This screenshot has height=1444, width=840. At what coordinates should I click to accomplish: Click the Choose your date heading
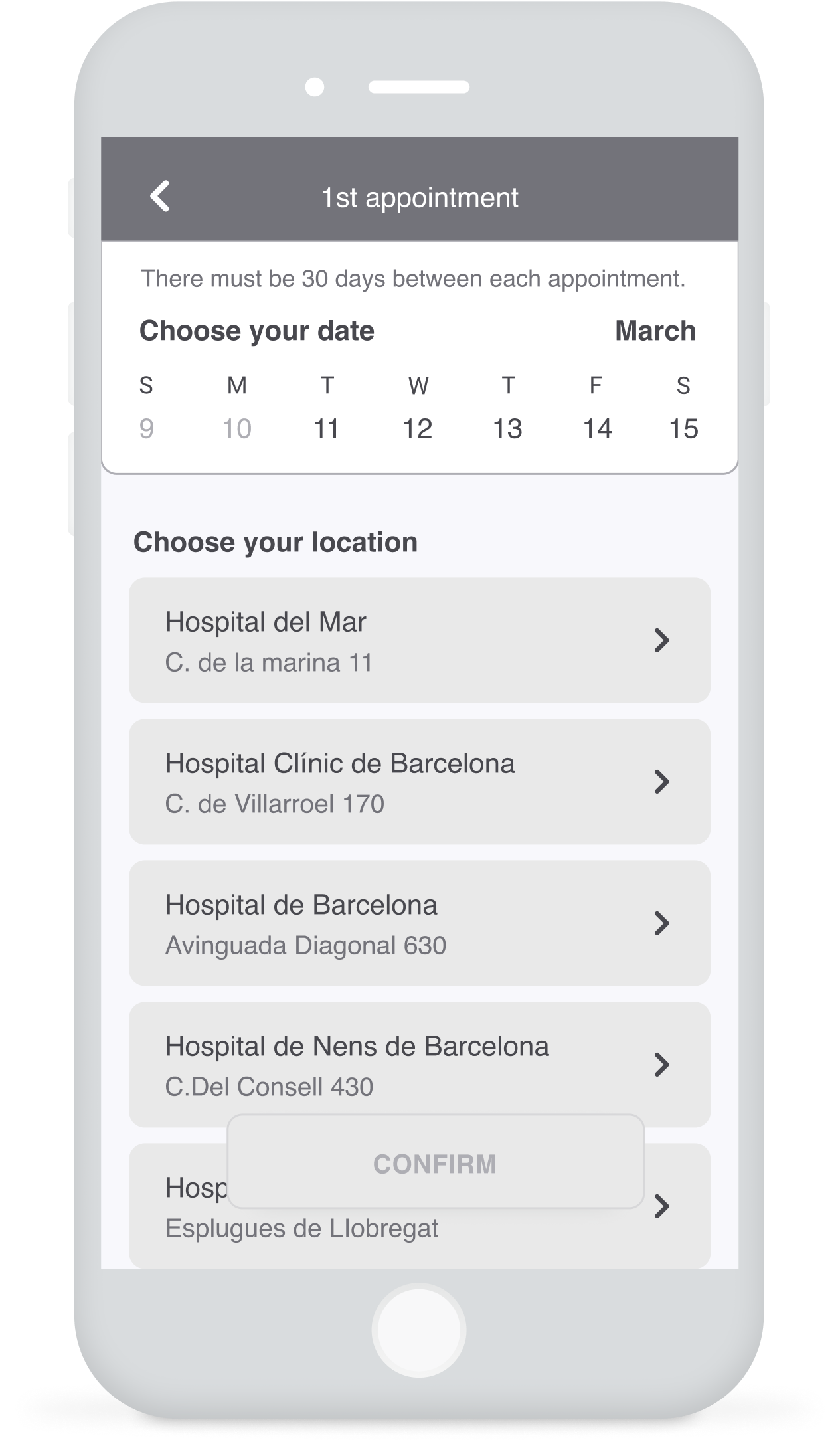(x=258, y=330)
